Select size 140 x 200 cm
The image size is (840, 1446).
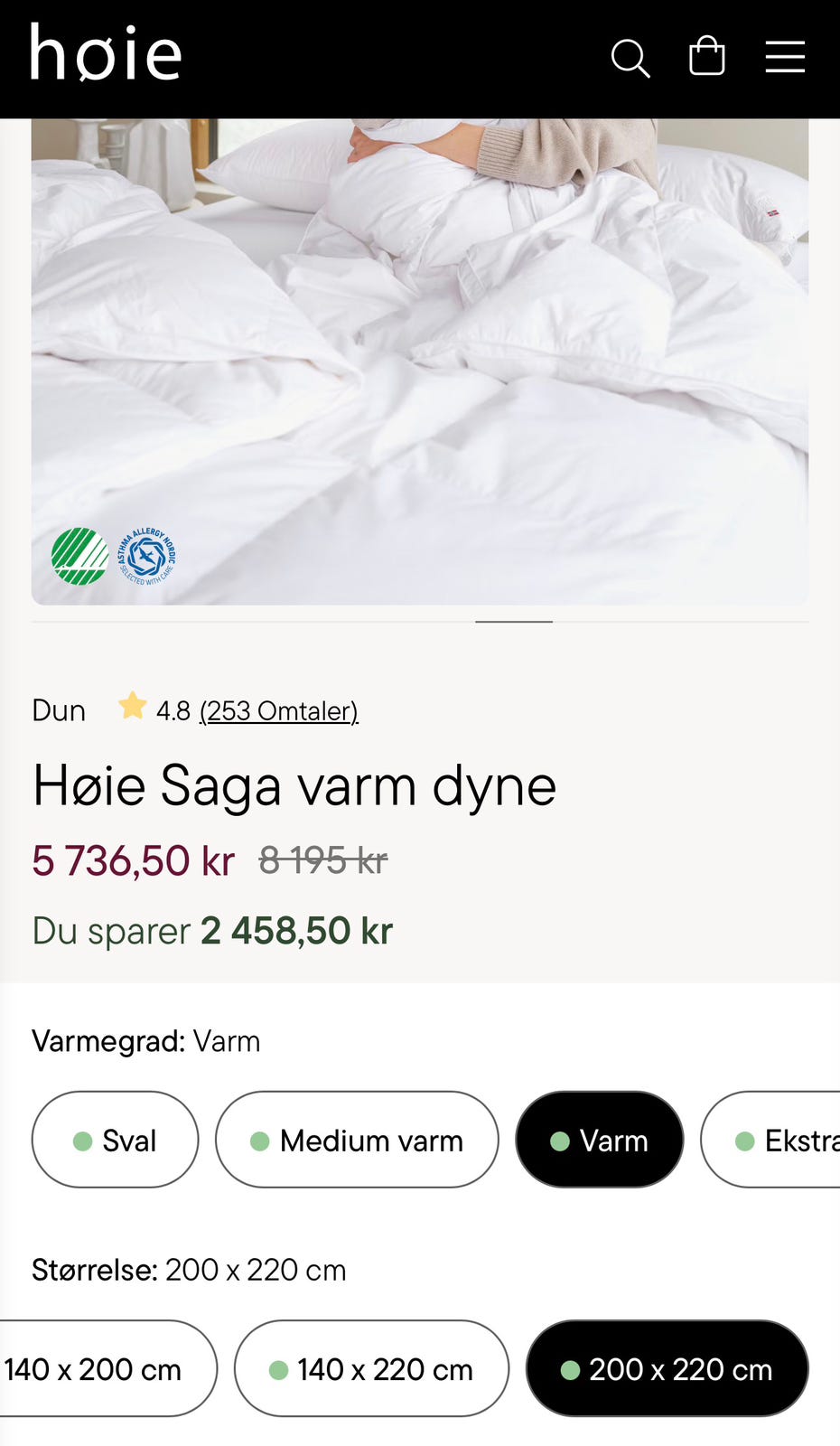pos(94,1369)
